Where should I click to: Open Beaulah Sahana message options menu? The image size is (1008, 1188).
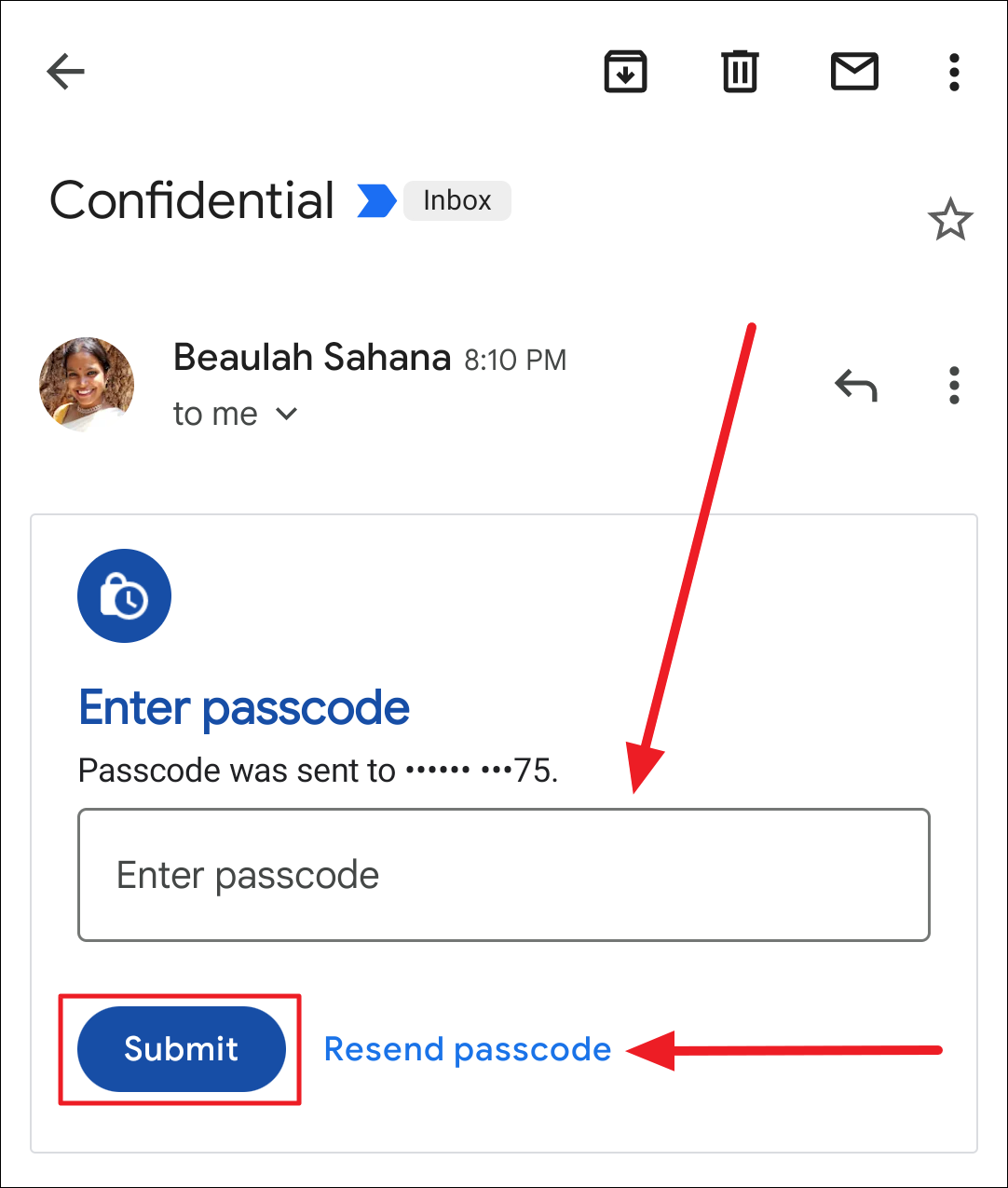pos(954,385)
